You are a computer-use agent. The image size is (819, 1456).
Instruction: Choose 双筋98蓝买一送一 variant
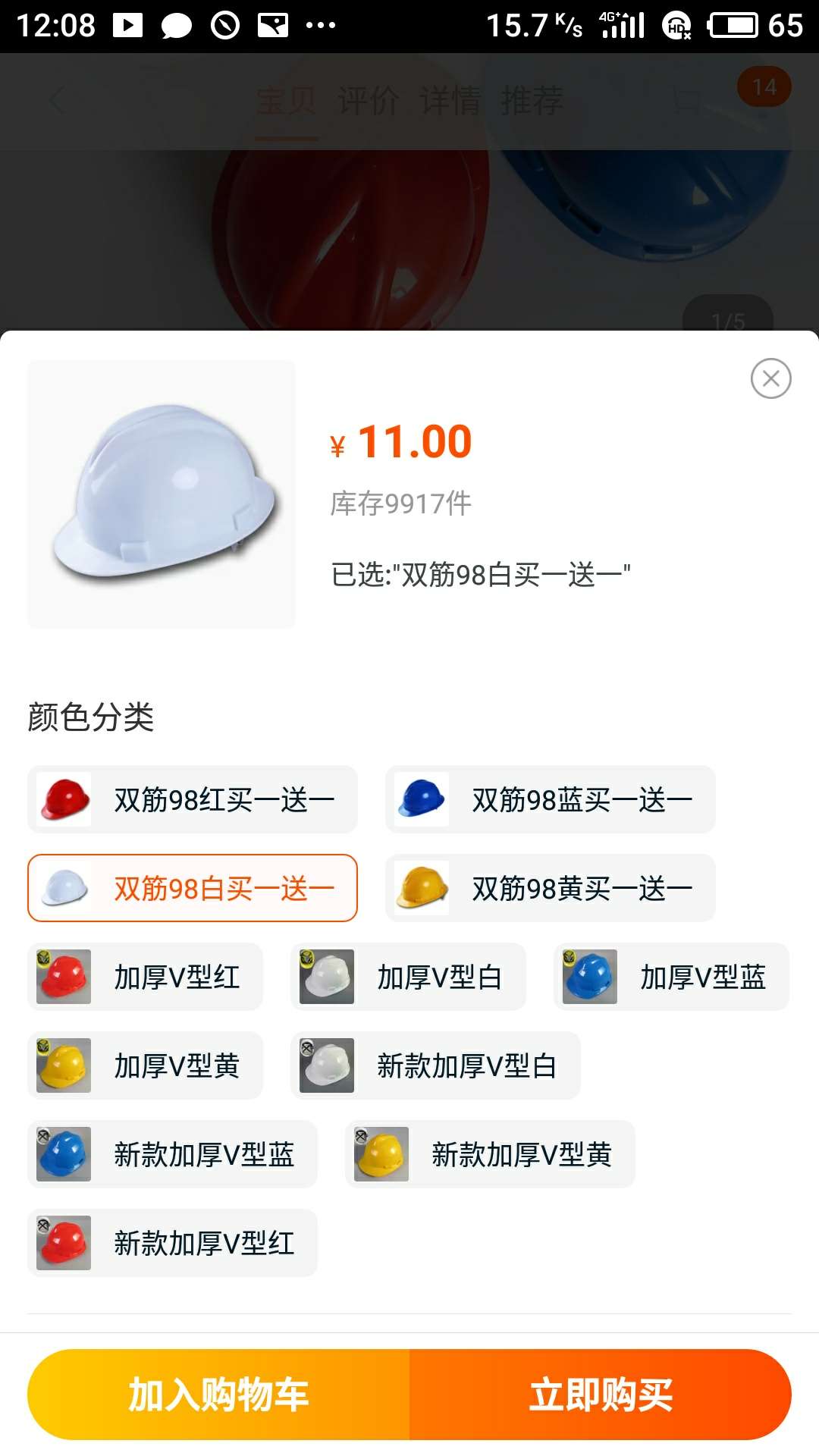[x=551, y=799]
